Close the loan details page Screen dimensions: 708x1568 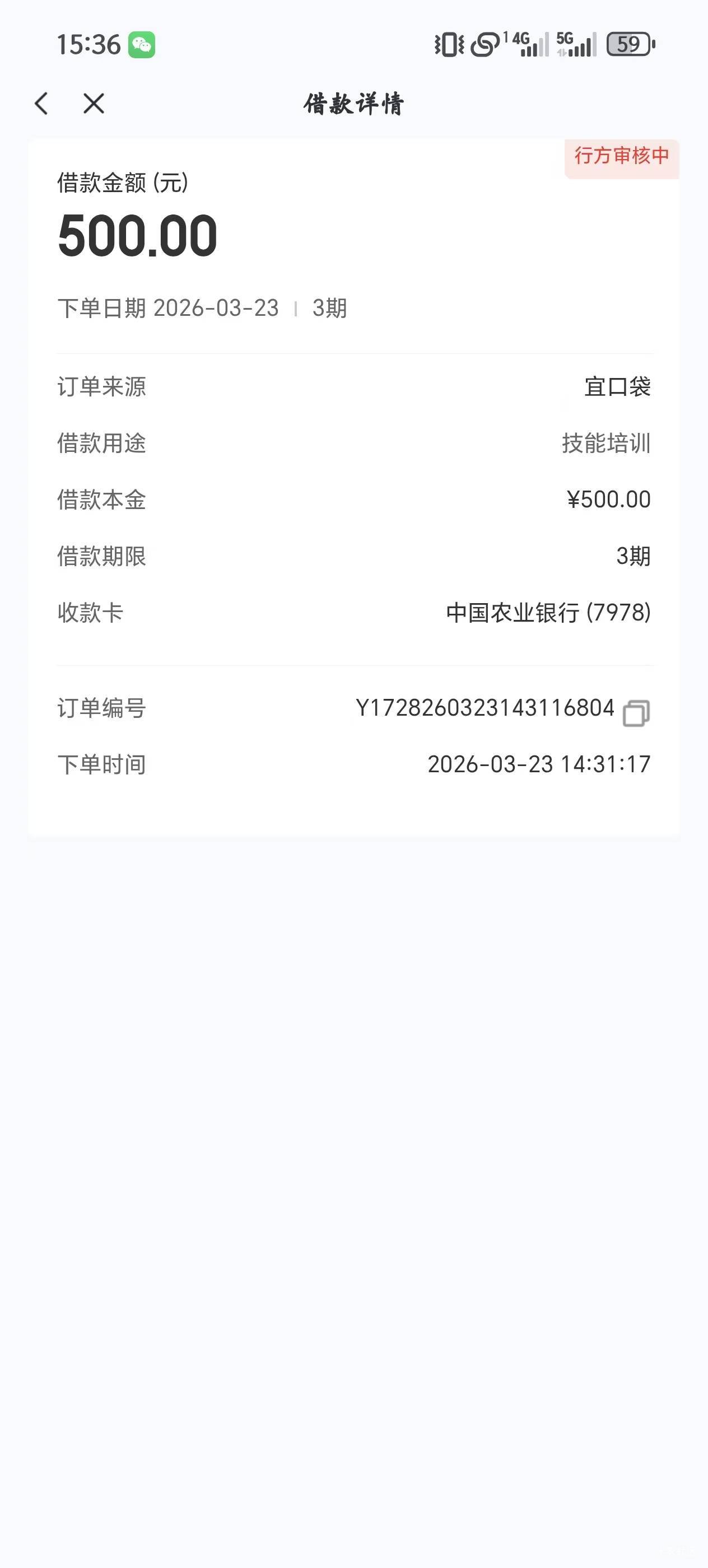point(94,104)
